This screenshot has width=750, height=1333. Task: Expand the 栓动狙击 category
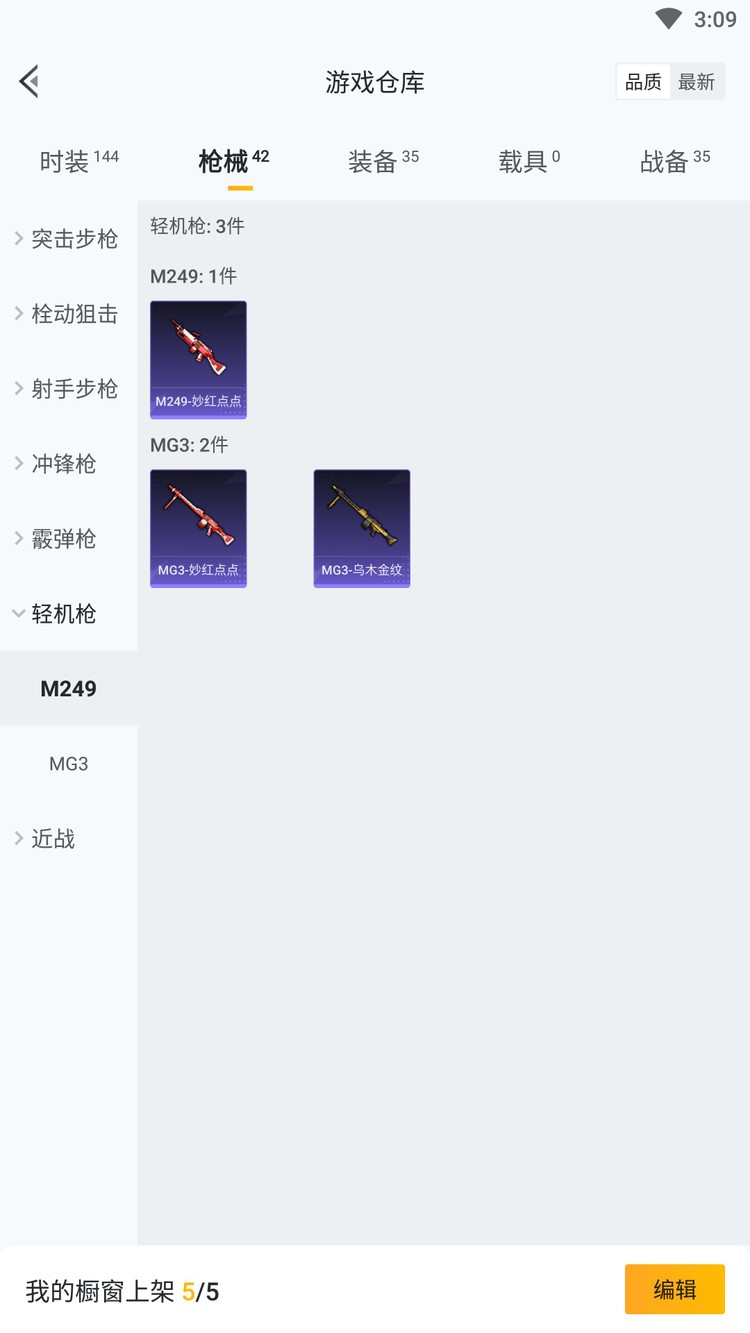tap(68, 314)
